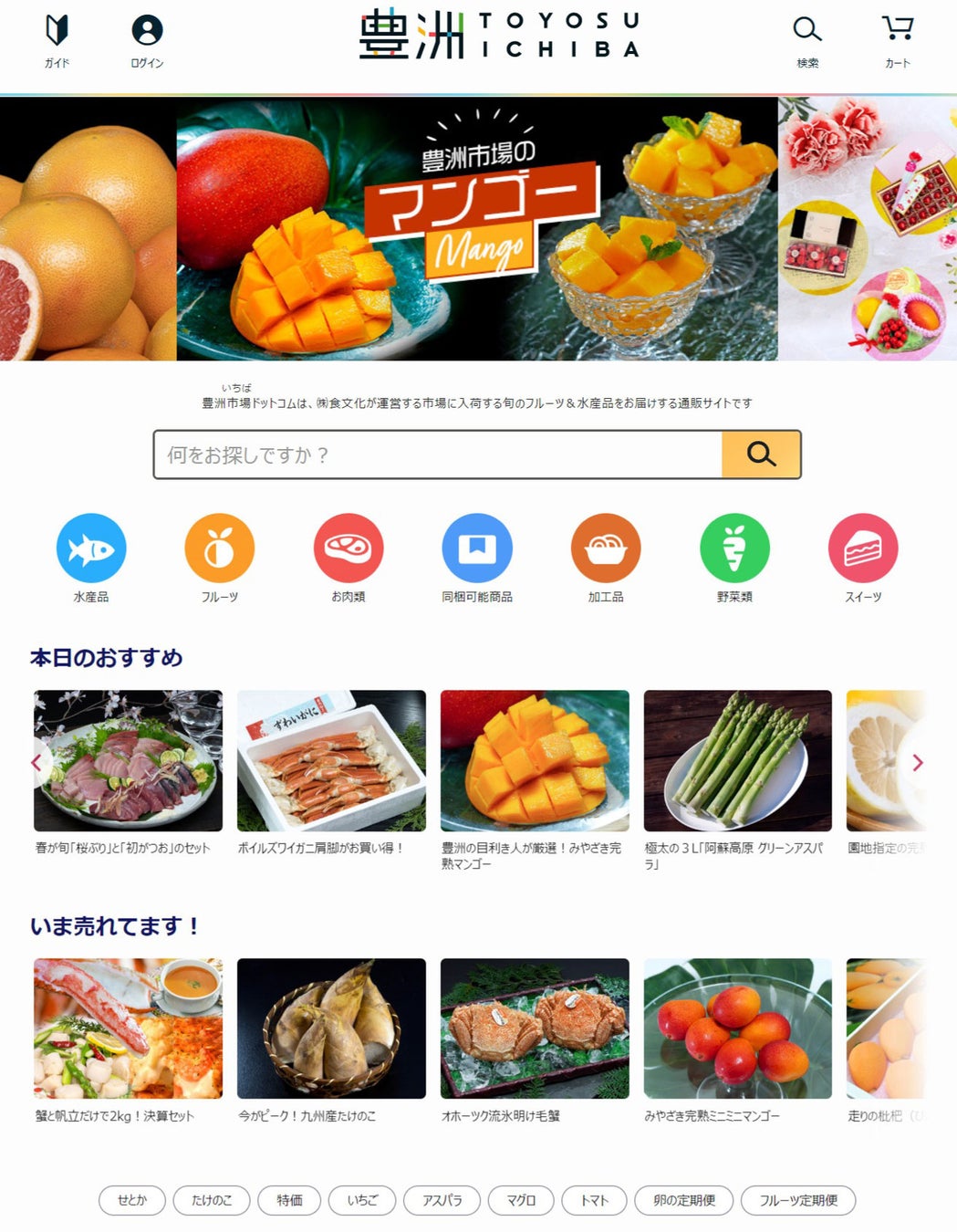Open the 検索 search icon in header
The height and width of the screenshot is (1232, 957).
(x=807, y=40)
